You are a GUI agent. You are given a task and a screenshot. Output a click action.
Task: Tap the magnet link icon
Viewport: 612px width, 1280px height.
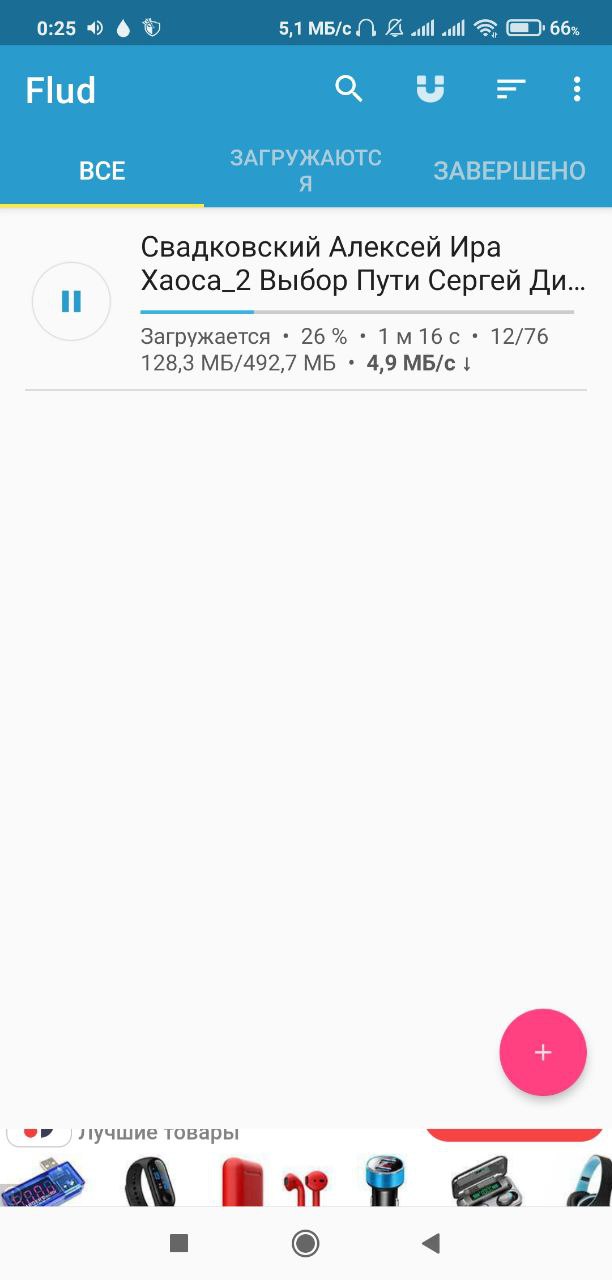point(430,89)
